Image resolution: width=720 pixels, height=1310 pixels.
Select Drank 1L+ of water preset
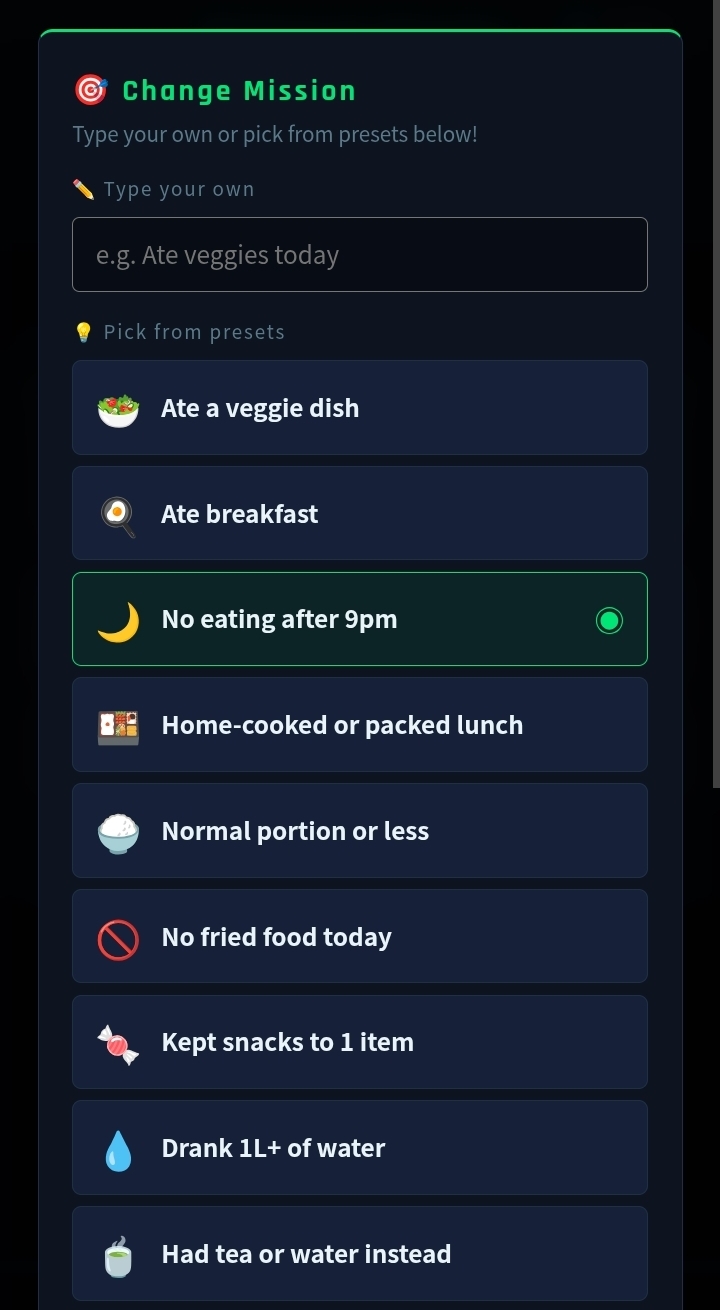[359, 1148]
